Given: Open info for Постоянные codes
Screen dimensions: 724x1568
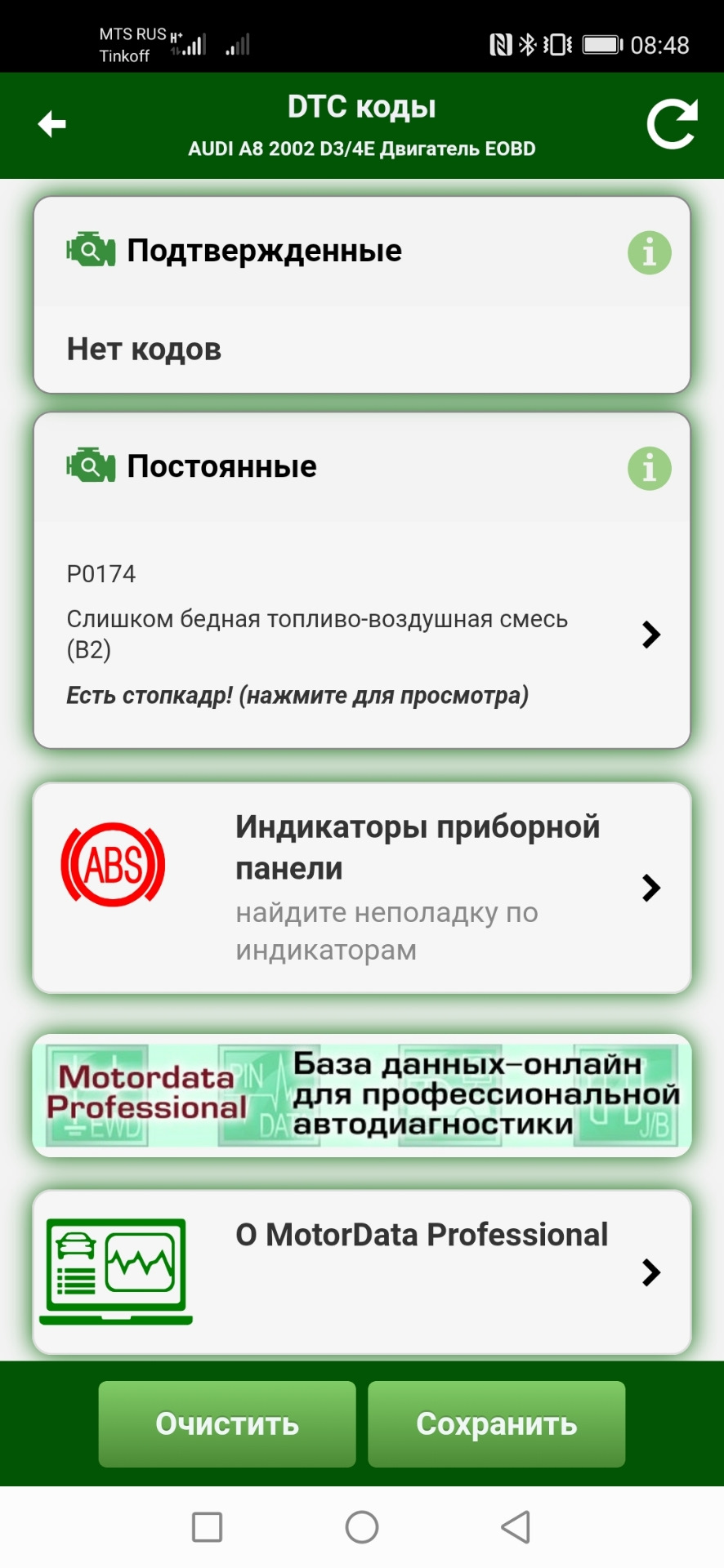Looking at the screenshot, I should 649,468.
